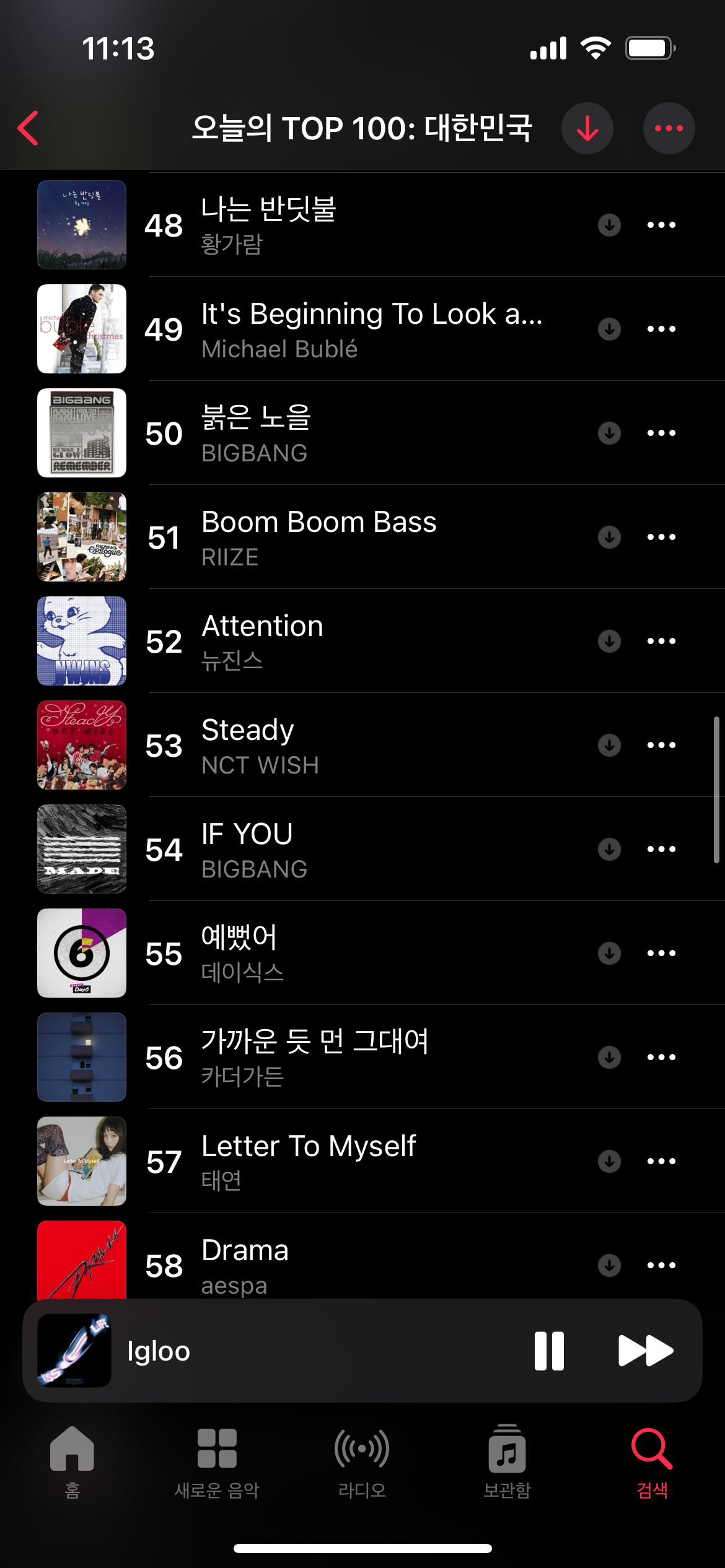
Task: Download the whole TOP 100 playlist
Action: [x=587, y=128]
